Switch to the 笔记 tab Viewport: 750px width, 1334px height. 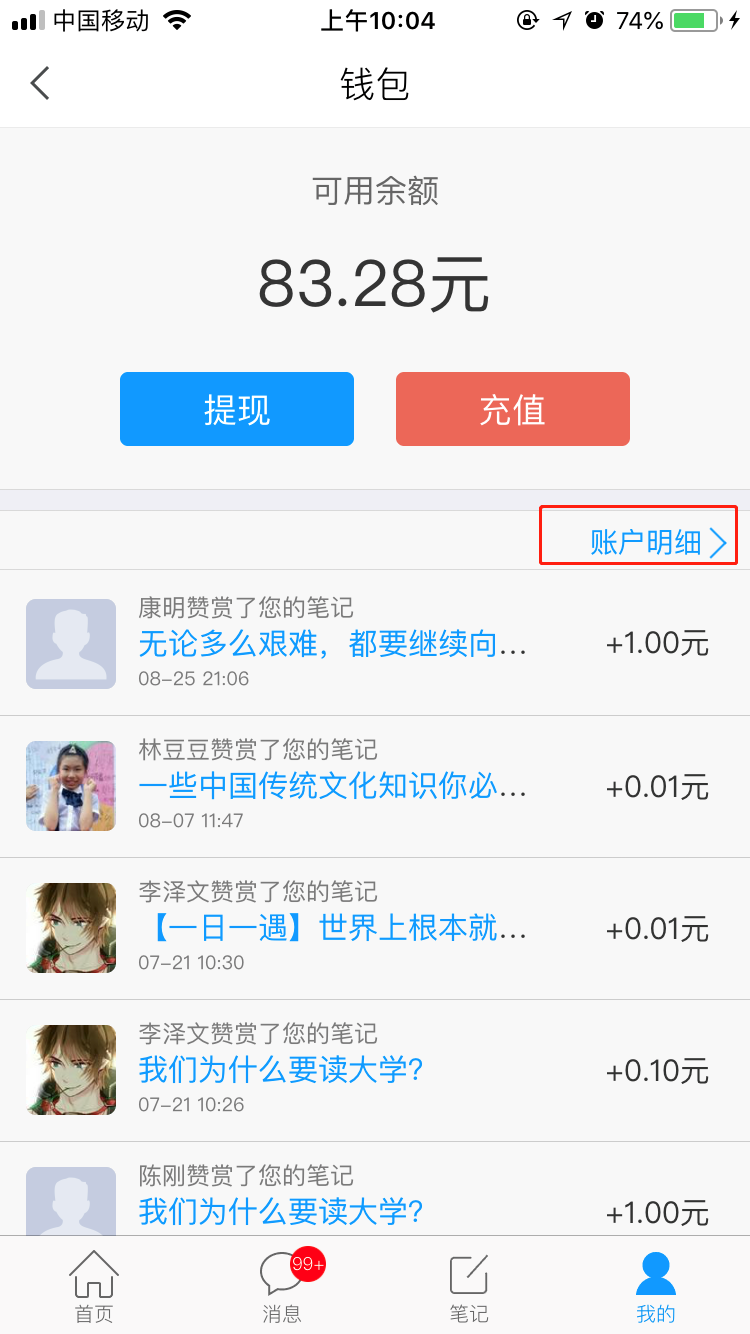[468, 1287]
